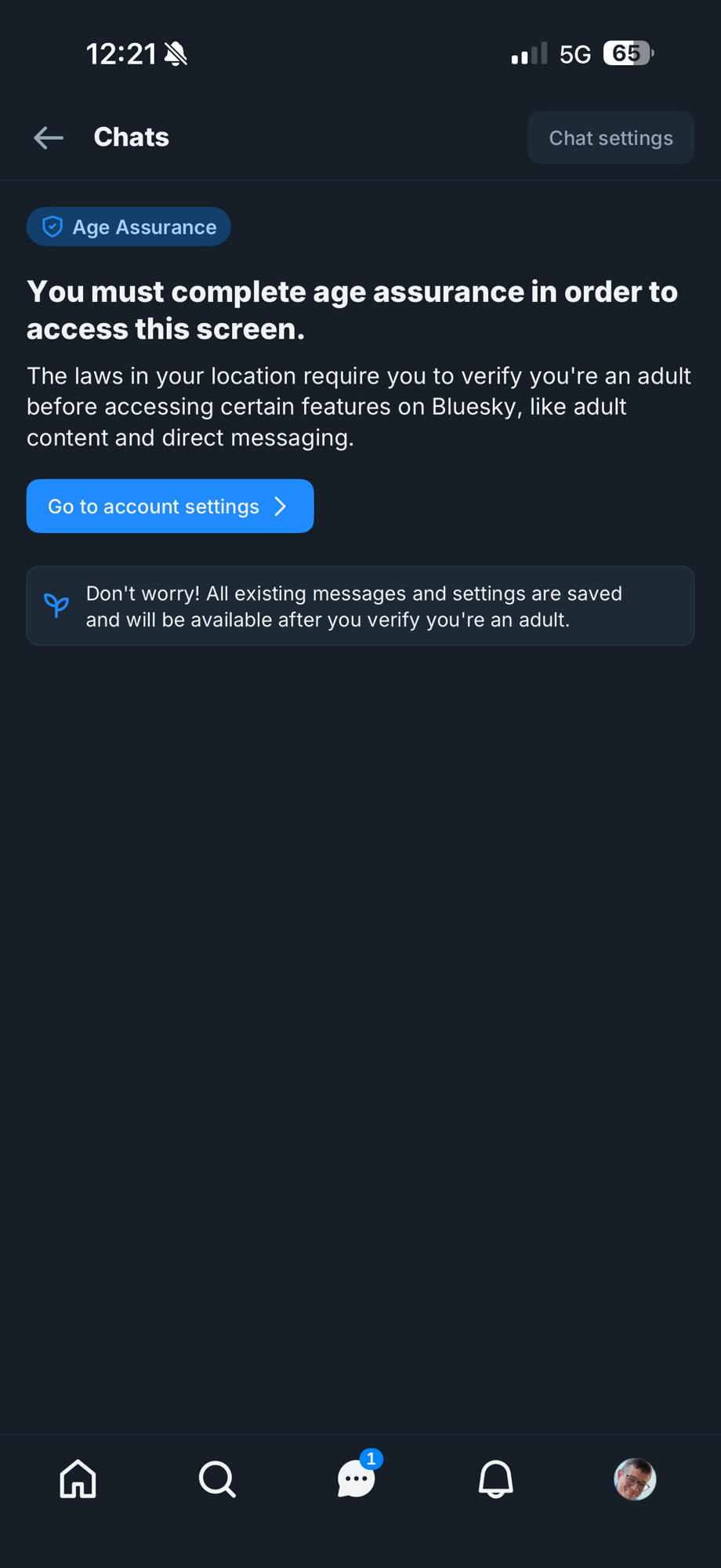721x1568 pixels.
Task: Go back using the arrow icon
Action: pyautogui.click(x=49, y=138)
